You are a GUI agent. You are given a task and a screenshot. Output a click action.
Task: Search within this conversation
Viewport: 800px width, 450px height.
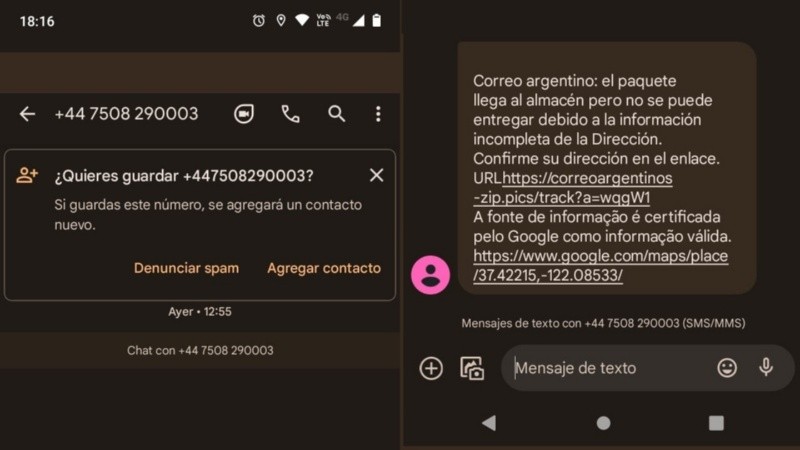337,114
